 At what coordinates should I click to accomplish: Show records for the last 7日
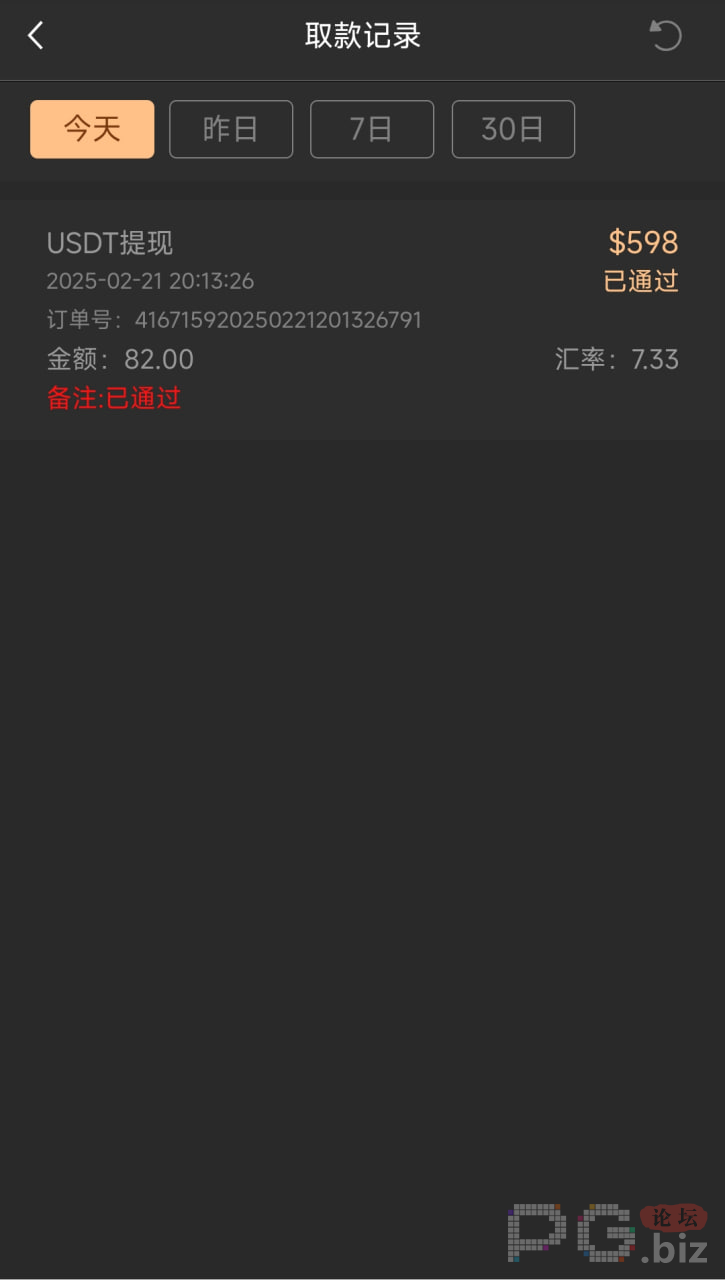coord(372,129)
